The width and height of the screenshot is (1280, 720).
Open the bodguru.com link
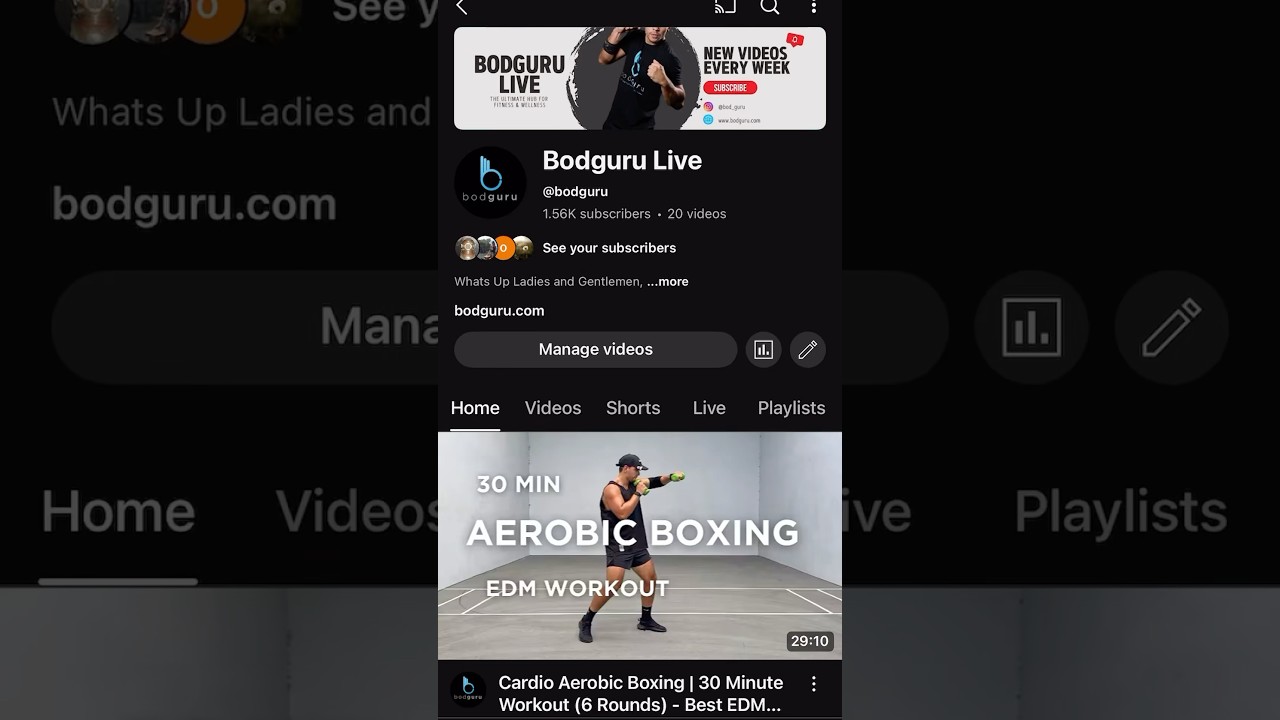tap(499, 311)
